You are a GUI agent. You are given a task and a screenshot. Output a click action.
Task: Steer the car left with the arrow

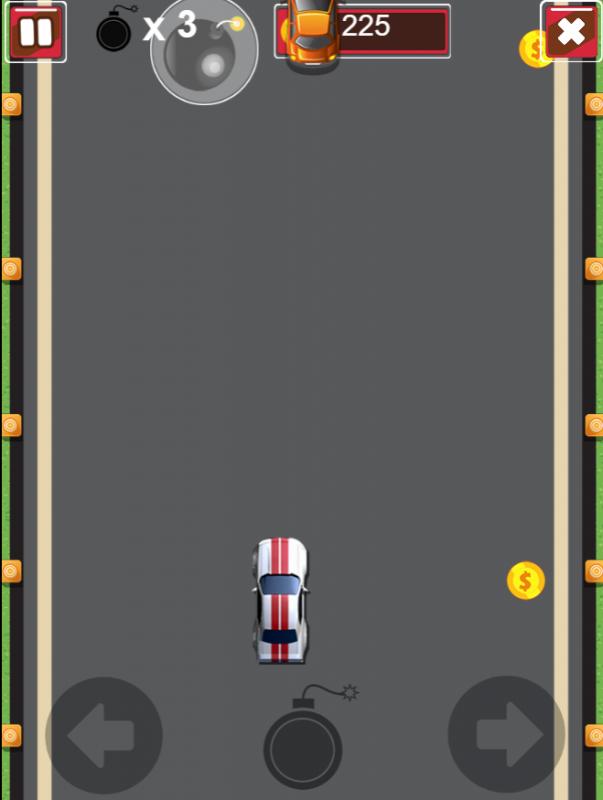pyautogui.click(x=103, y=735)
